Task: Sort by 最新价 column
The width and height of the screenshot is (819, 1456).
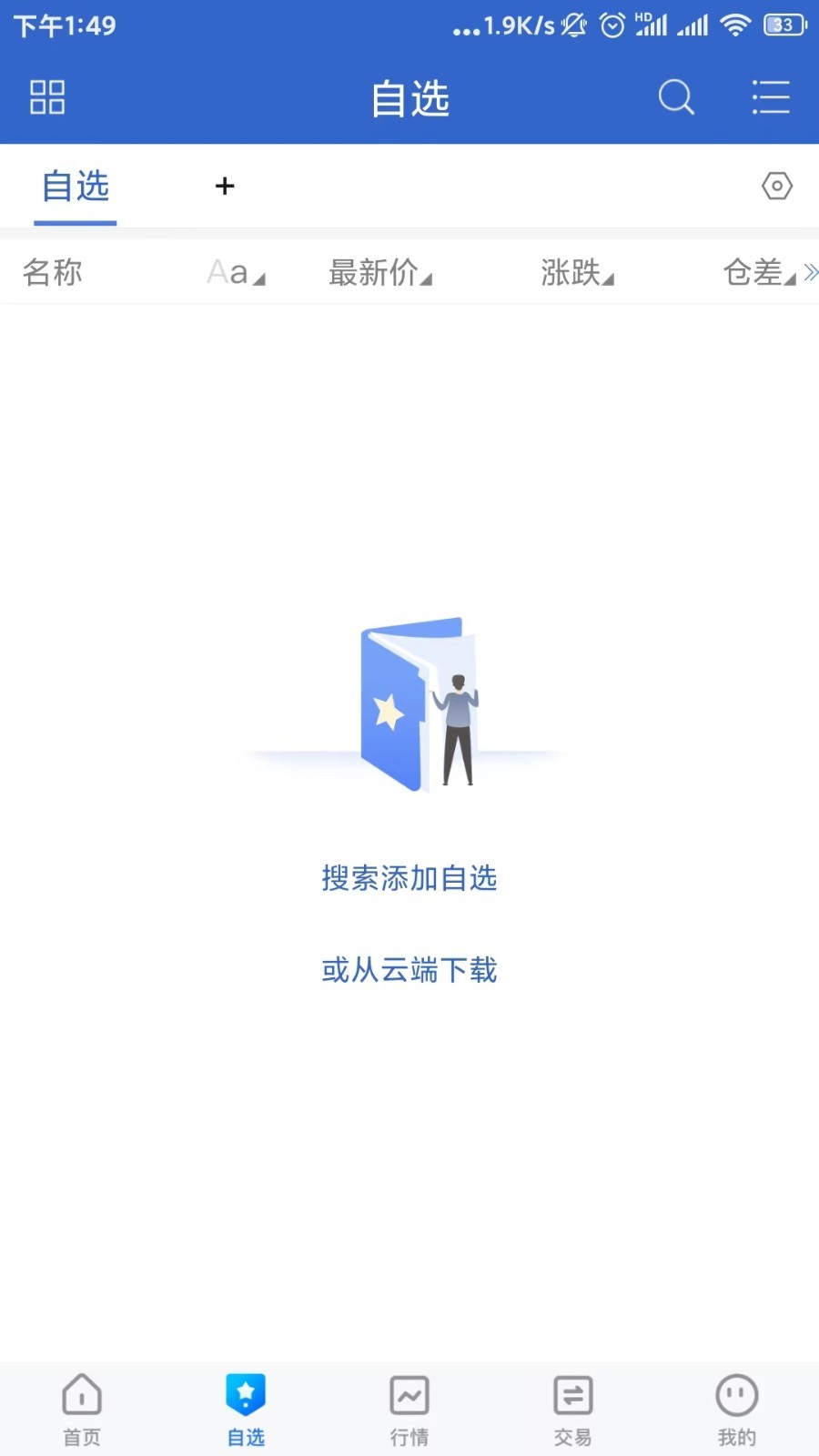Action: pyautogui.click(x=380, y=272)
